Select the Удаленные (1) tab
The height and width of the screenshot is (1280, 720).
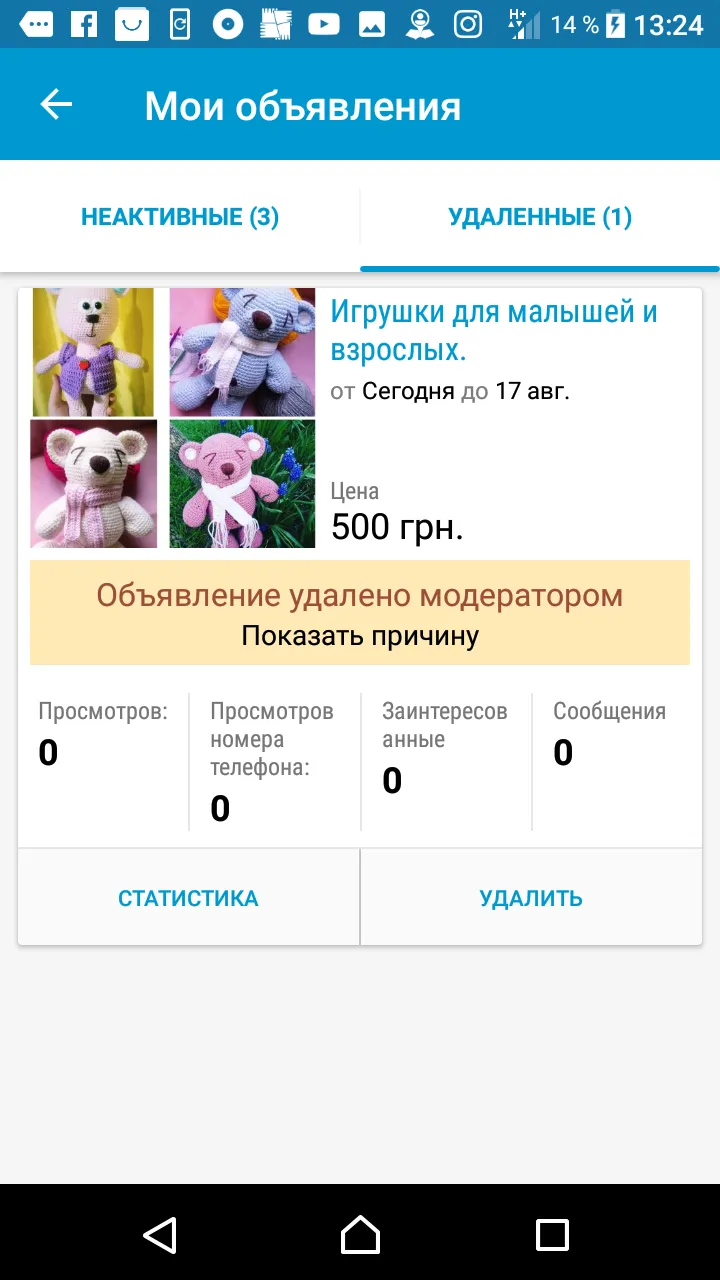(540, 217)
